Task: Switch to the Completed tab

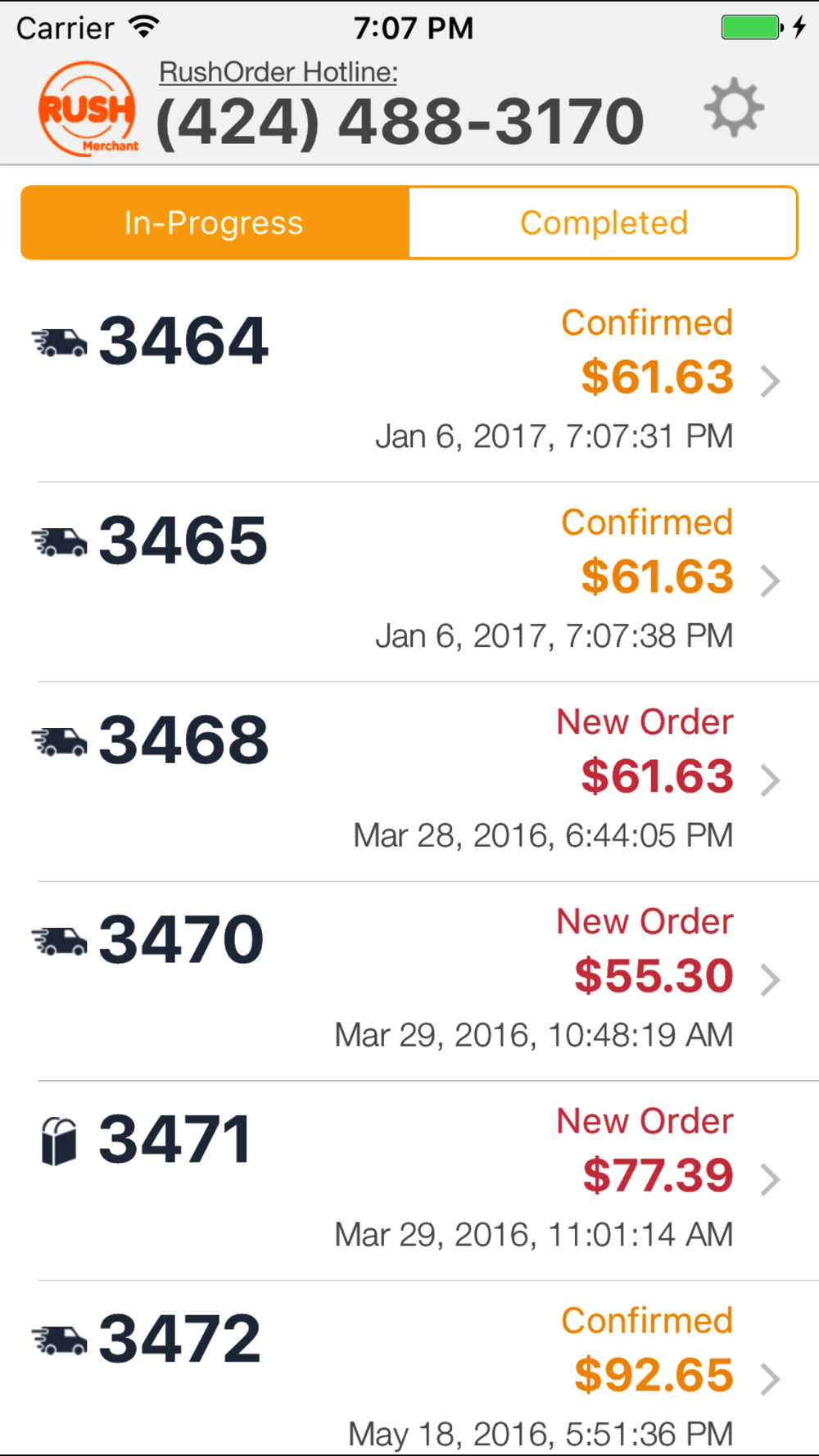Action: (x=603, y=223)
